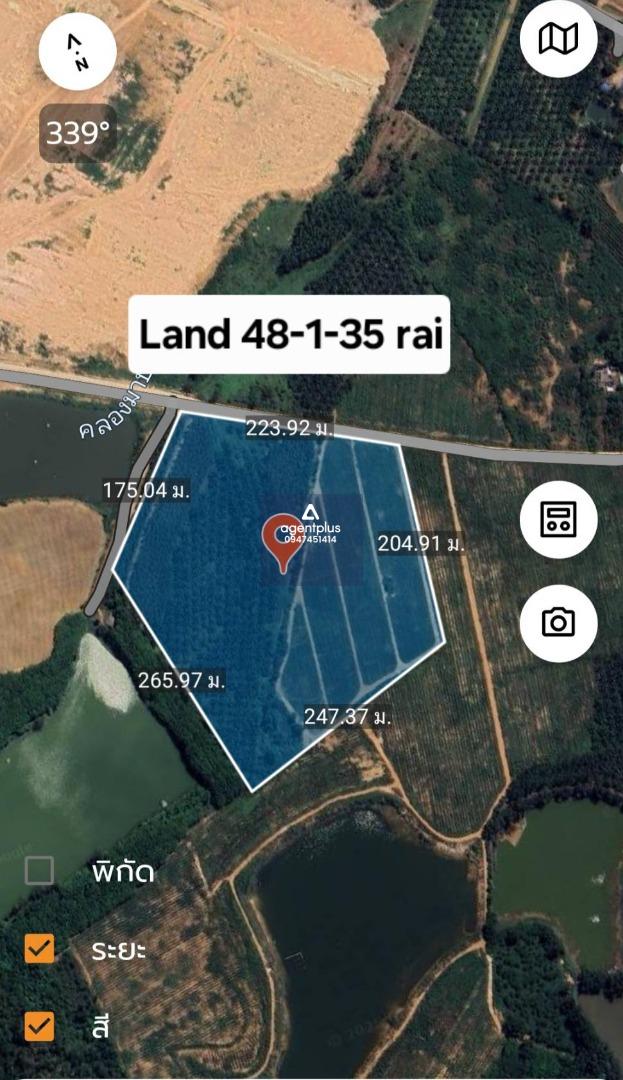This screenshot has height=1080, width=623.
Task: Uncheck the สี checkbox
Action: [39, 1026]
